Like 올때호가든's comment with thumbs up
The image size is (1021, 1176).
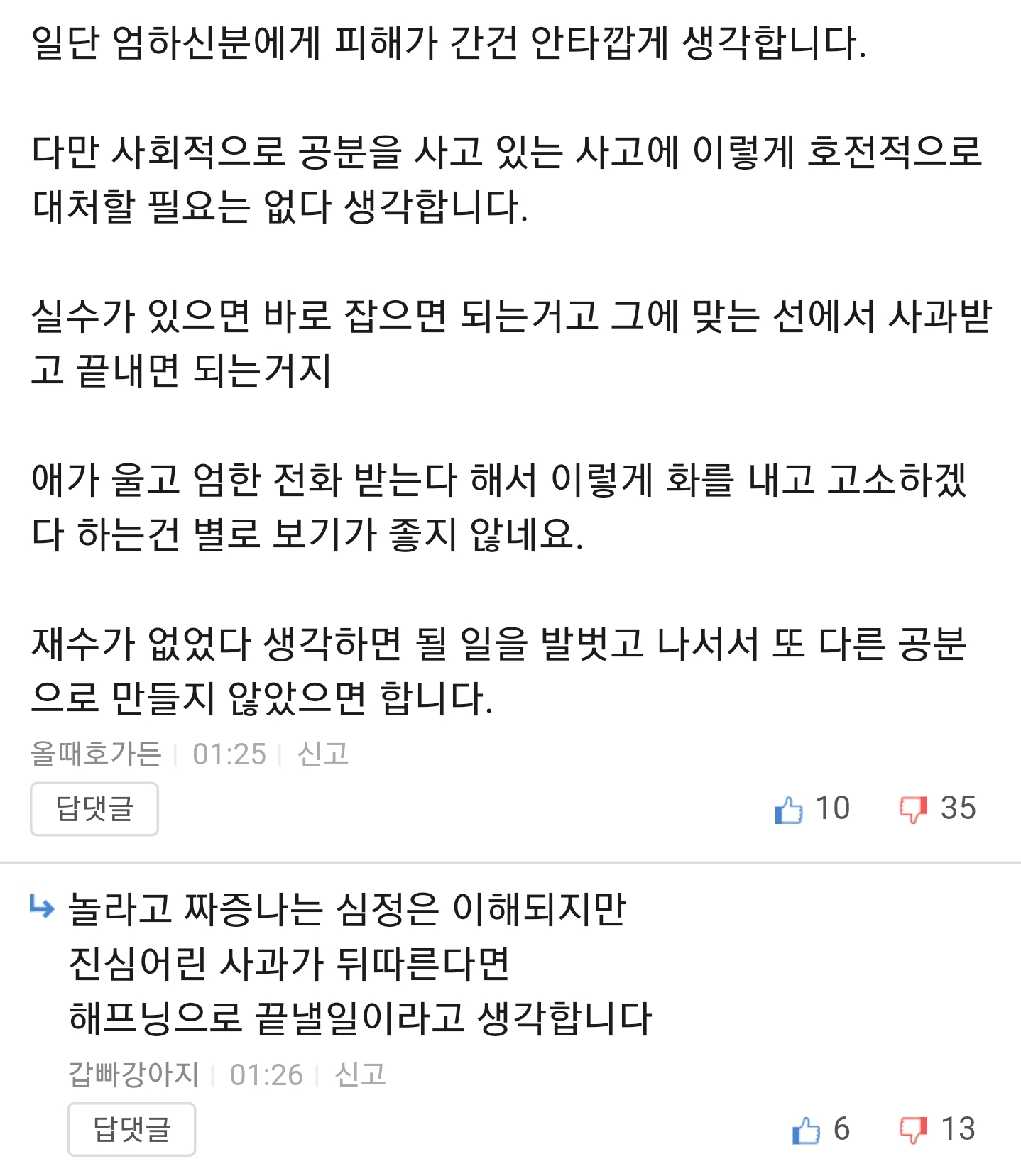789,809
